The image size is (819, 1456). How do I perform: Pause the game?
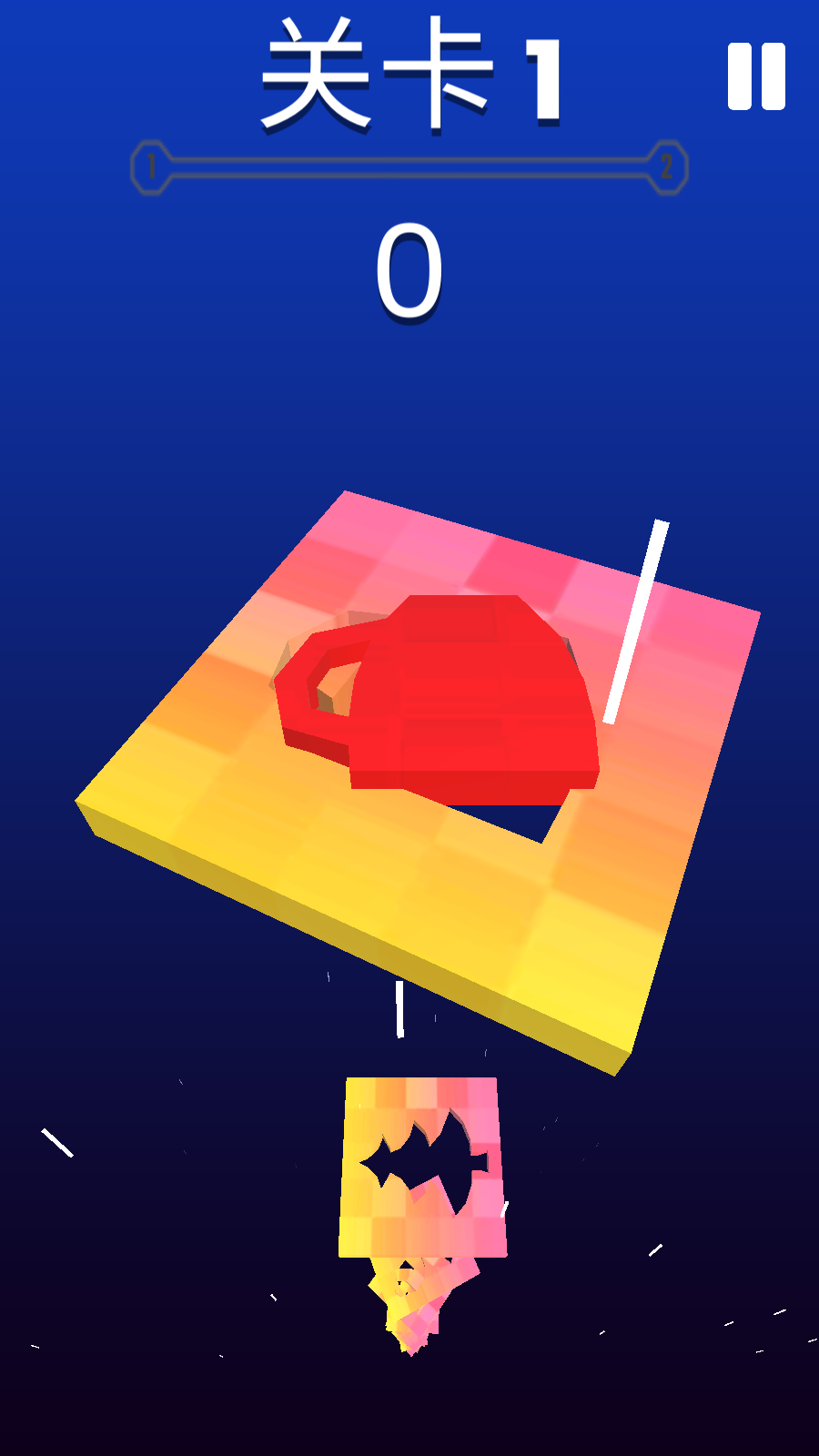755,76
